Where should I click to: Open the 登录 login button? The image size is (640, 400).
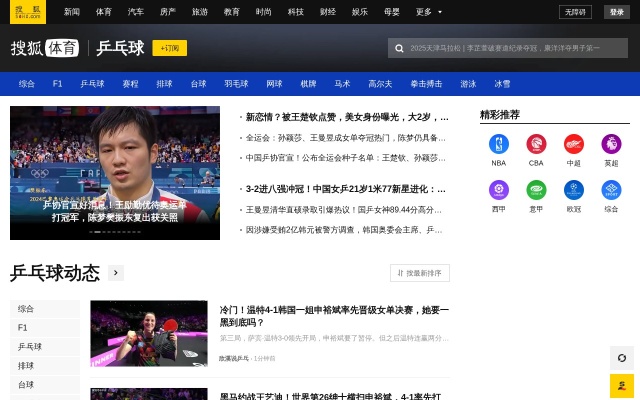617,12
